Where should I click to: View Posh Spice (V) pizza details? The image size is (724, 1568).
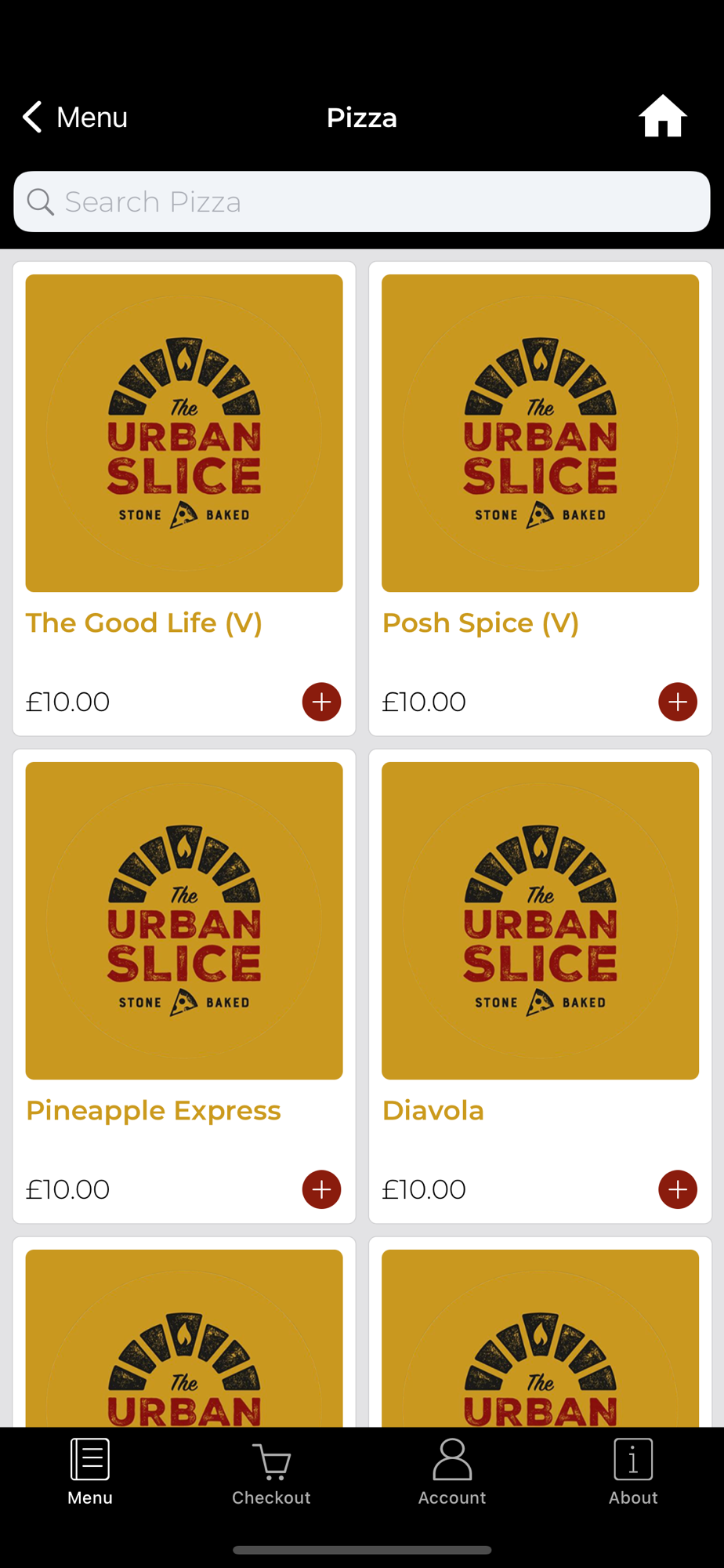[540, 434]
